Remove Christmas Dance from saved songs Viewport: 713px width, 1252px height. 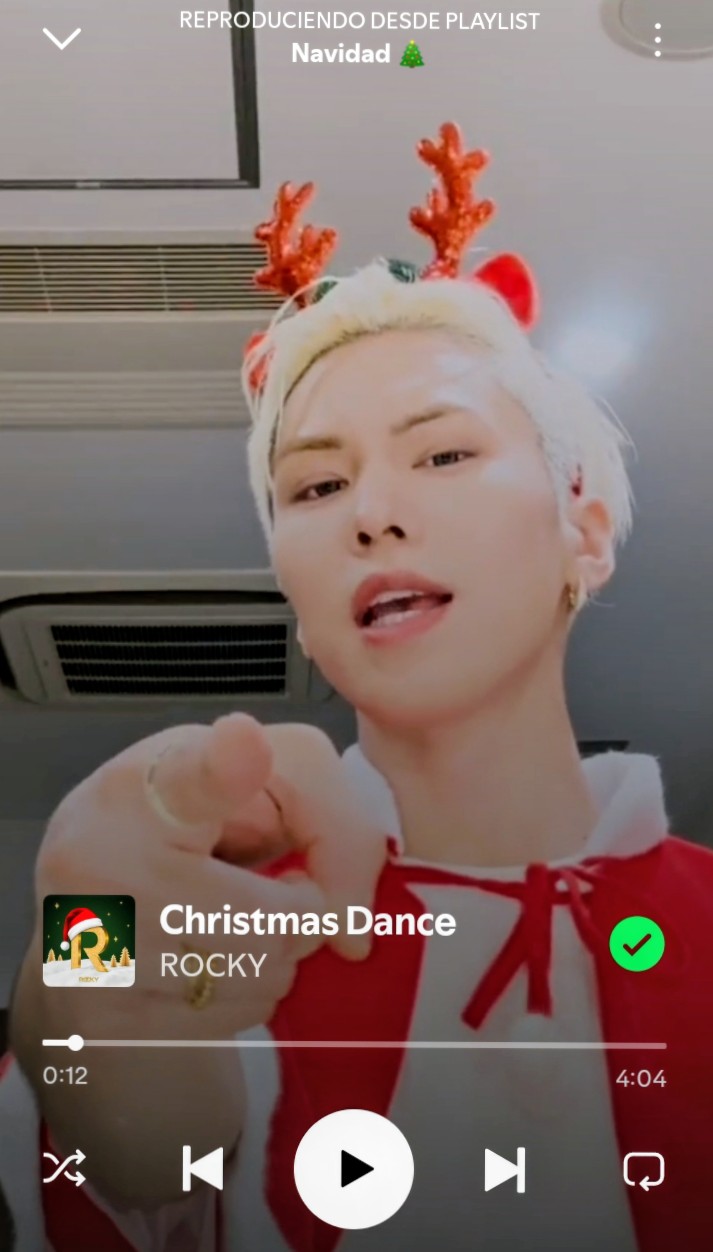637,943
